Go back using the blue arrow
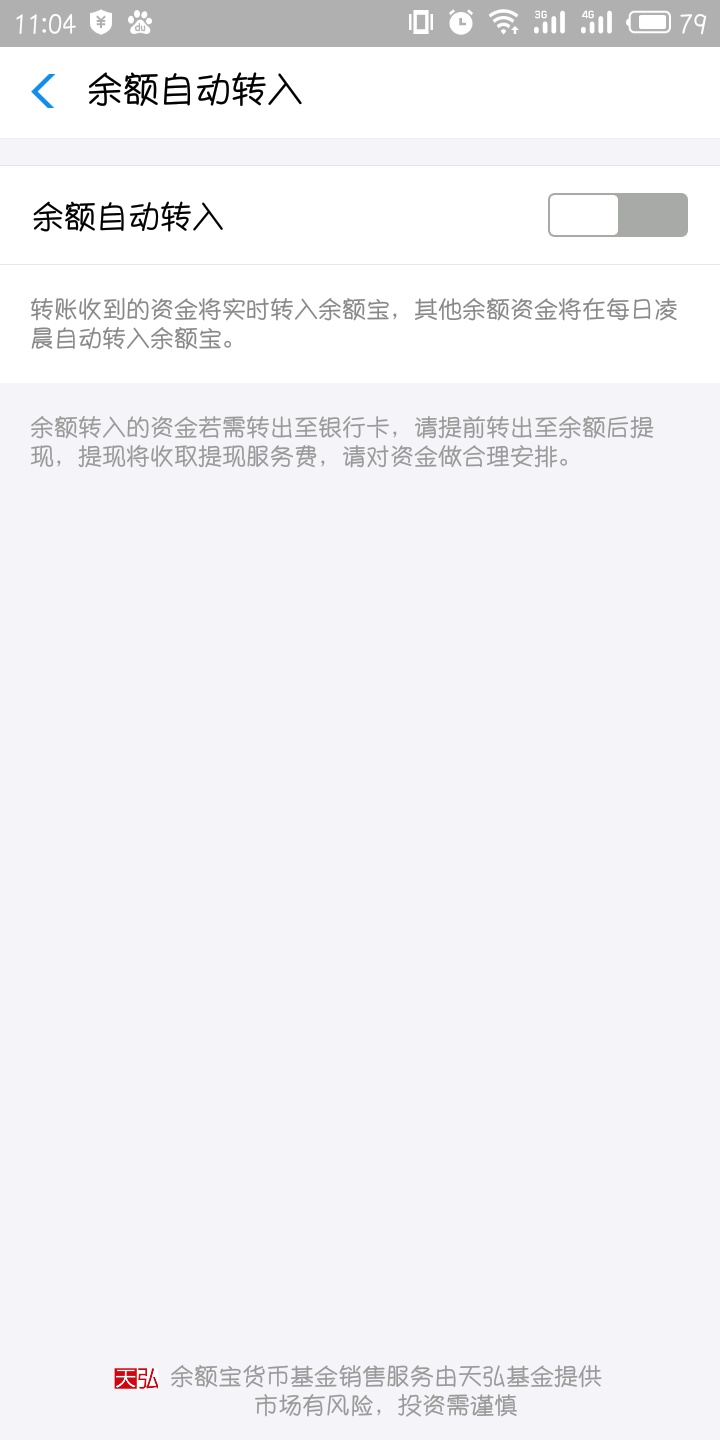Viewport: 720px width, 1440px height. coord(43,91)
